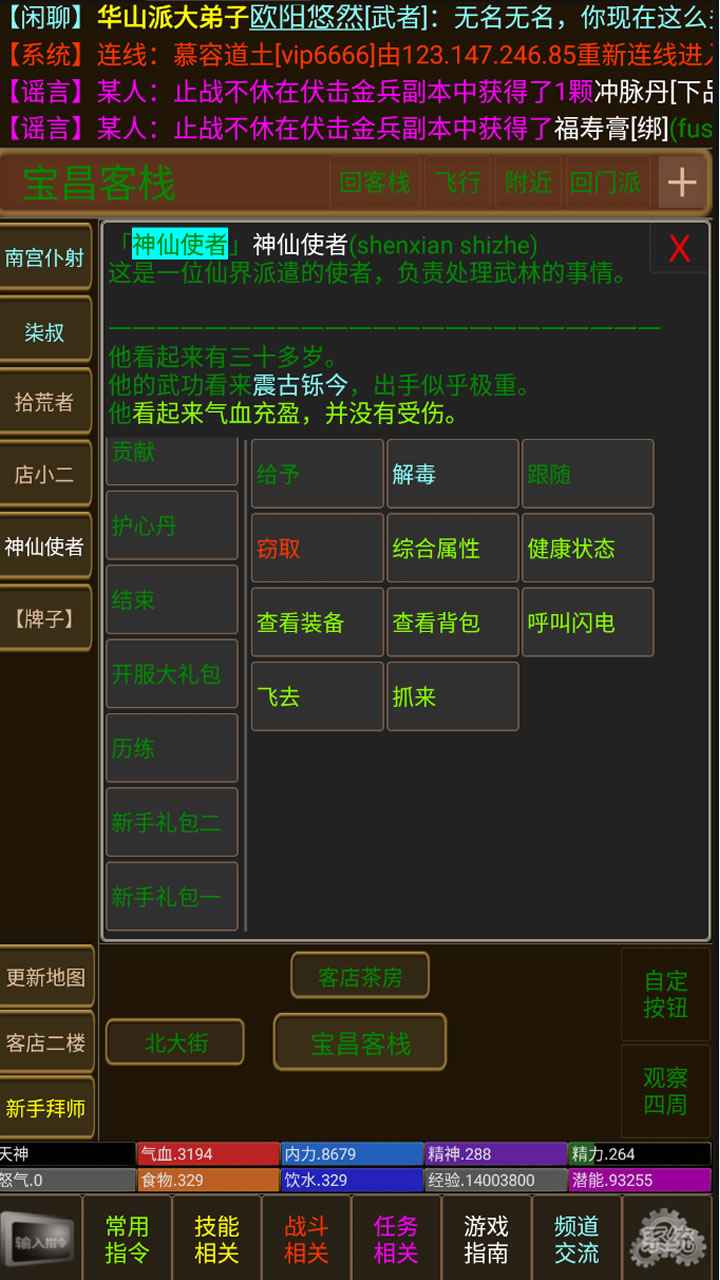Move to 北大街

(175, 1042)
